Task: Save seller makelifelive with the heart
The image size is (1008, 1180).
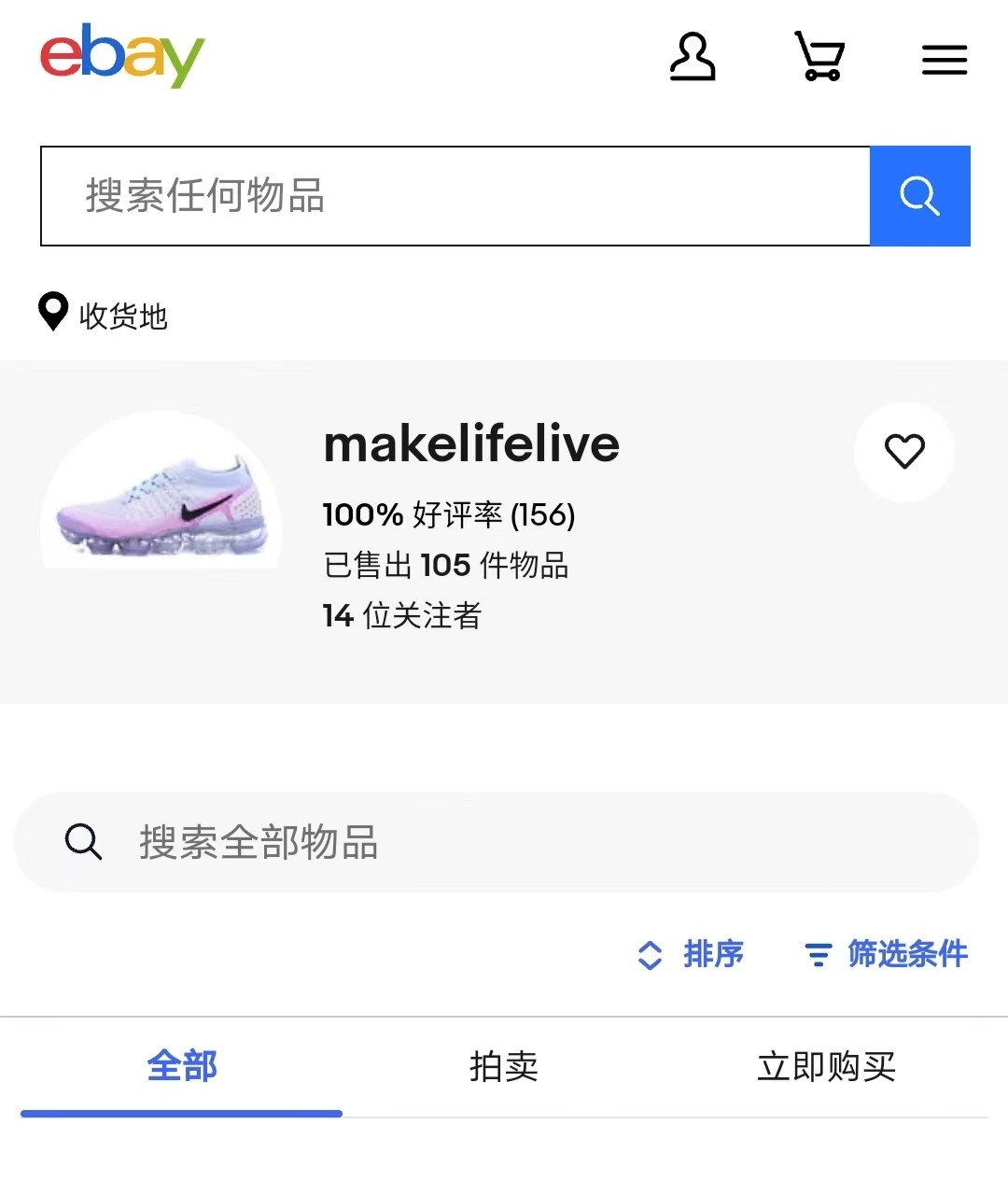Action: [x=903, y=452]
